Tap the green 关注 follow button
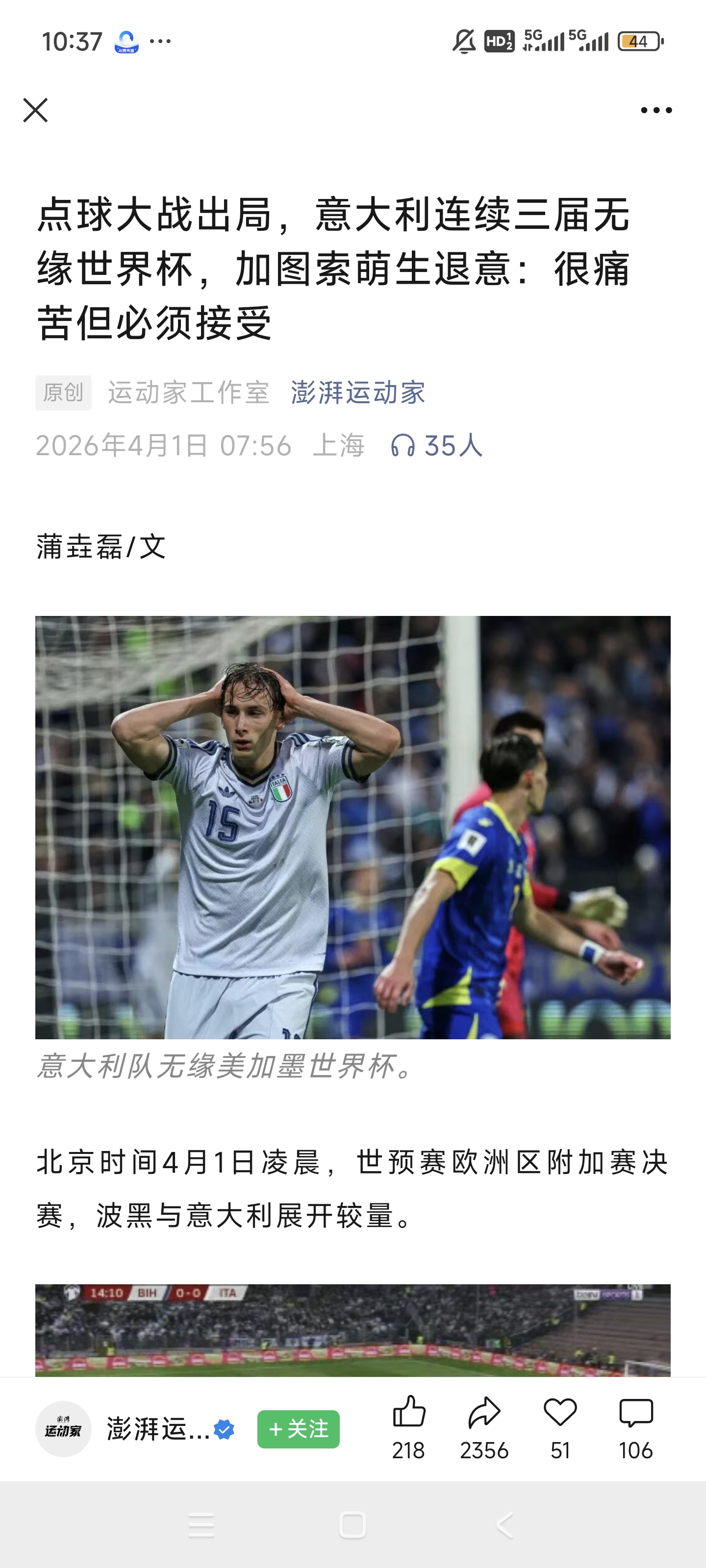 point(298,1429)
